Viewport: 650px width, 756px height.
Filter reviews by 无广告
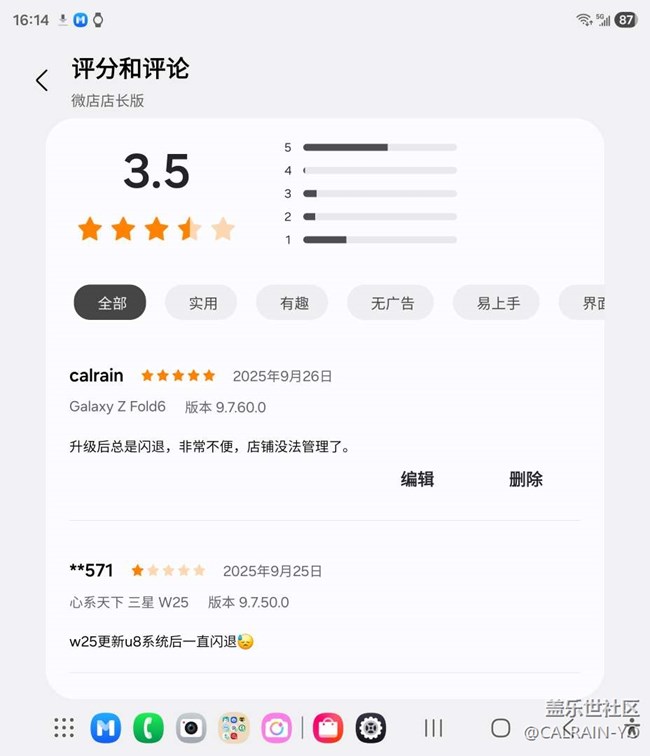[390, 303]
